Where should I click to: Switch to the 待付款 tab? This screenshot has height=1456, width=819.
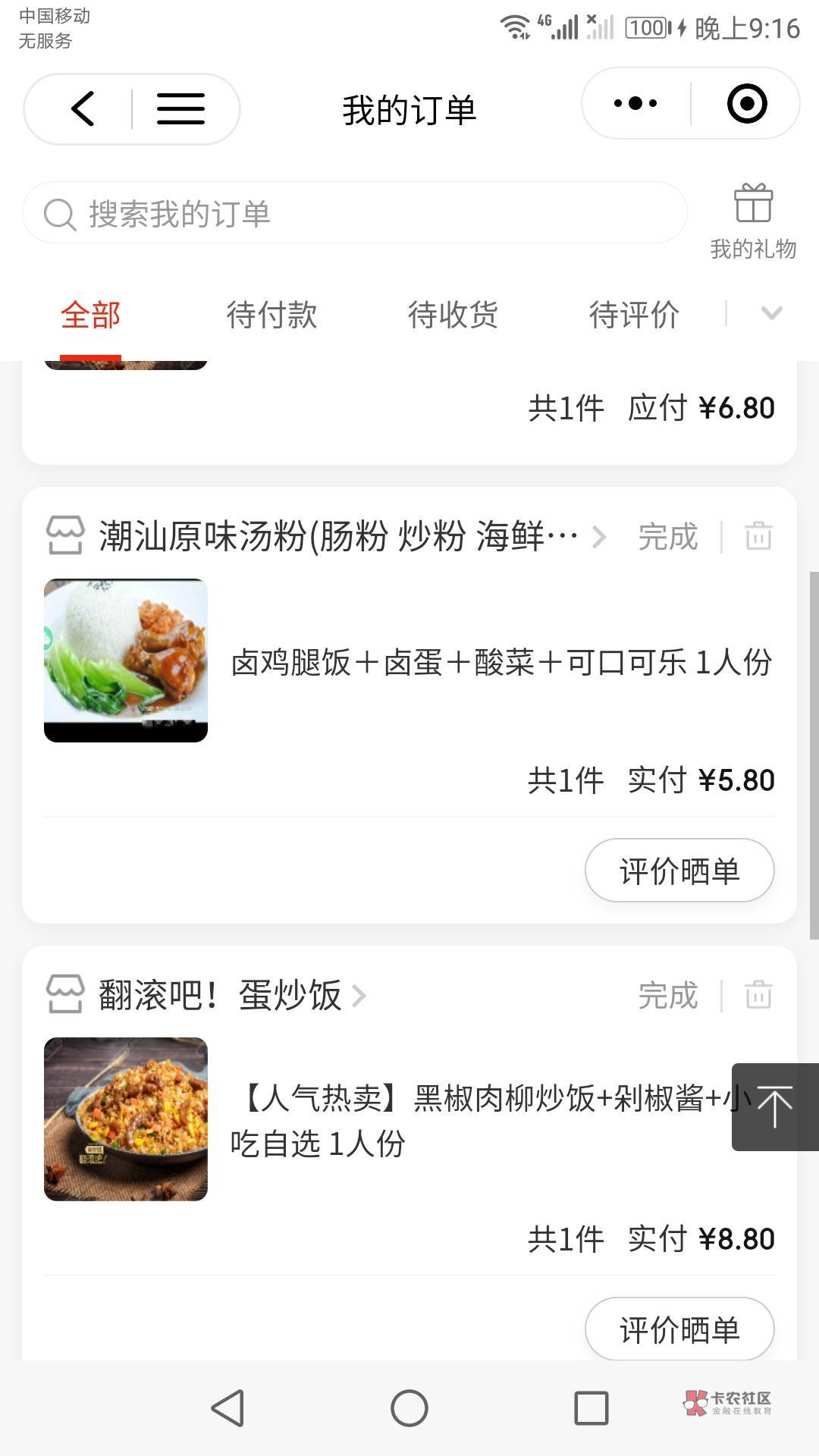pos(271,314)
